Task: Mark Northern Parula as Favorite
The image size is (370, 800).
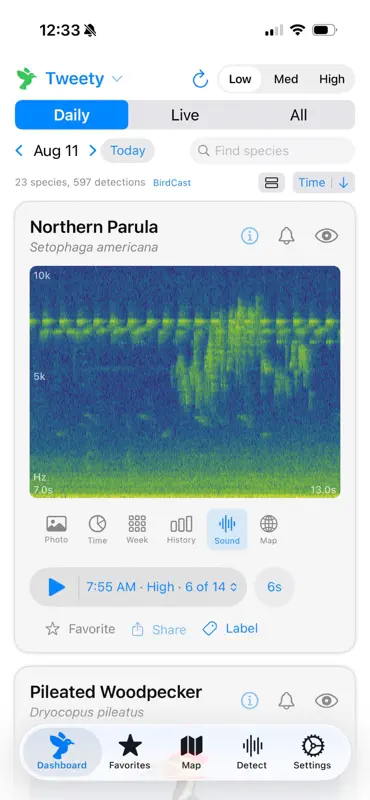Action: click(x=80, y=629)
